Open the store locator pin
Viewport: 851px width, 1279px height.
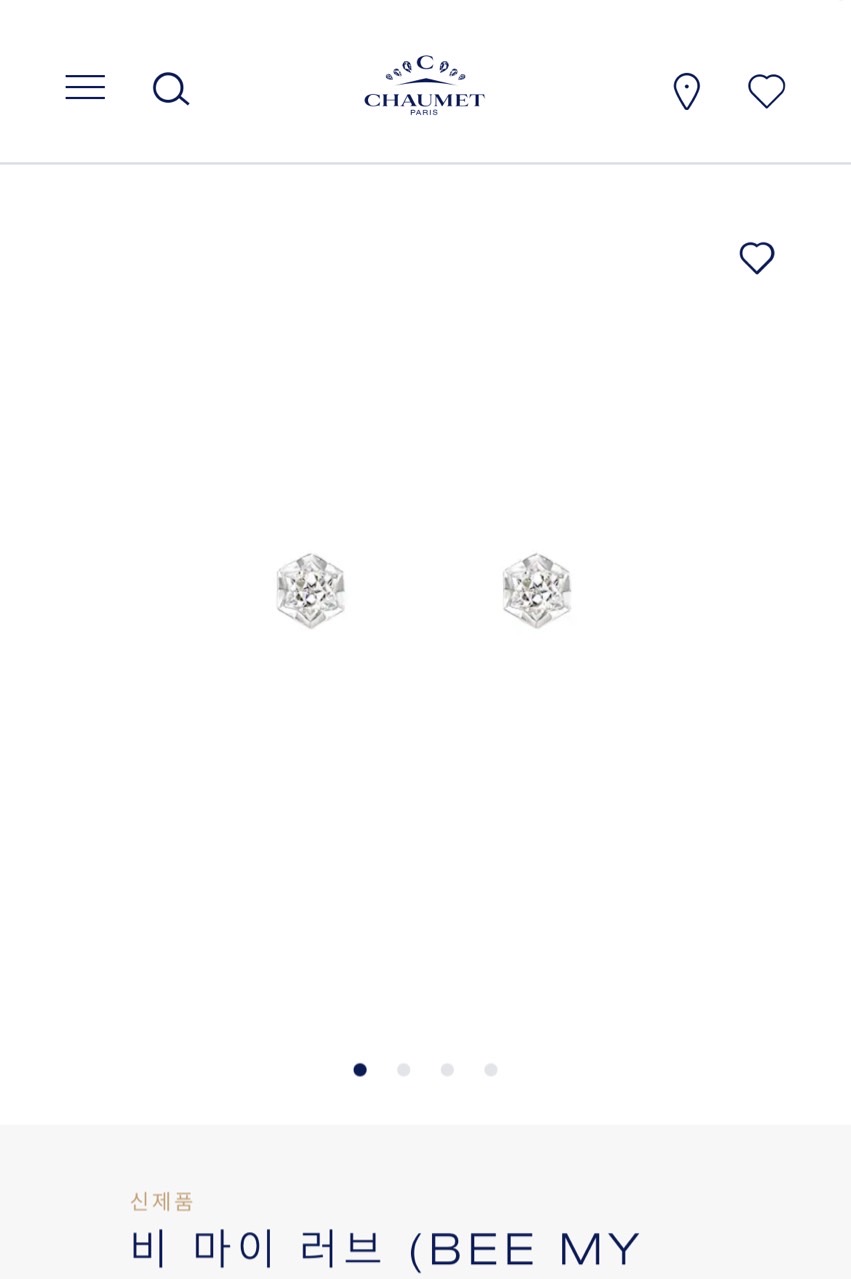686,91
